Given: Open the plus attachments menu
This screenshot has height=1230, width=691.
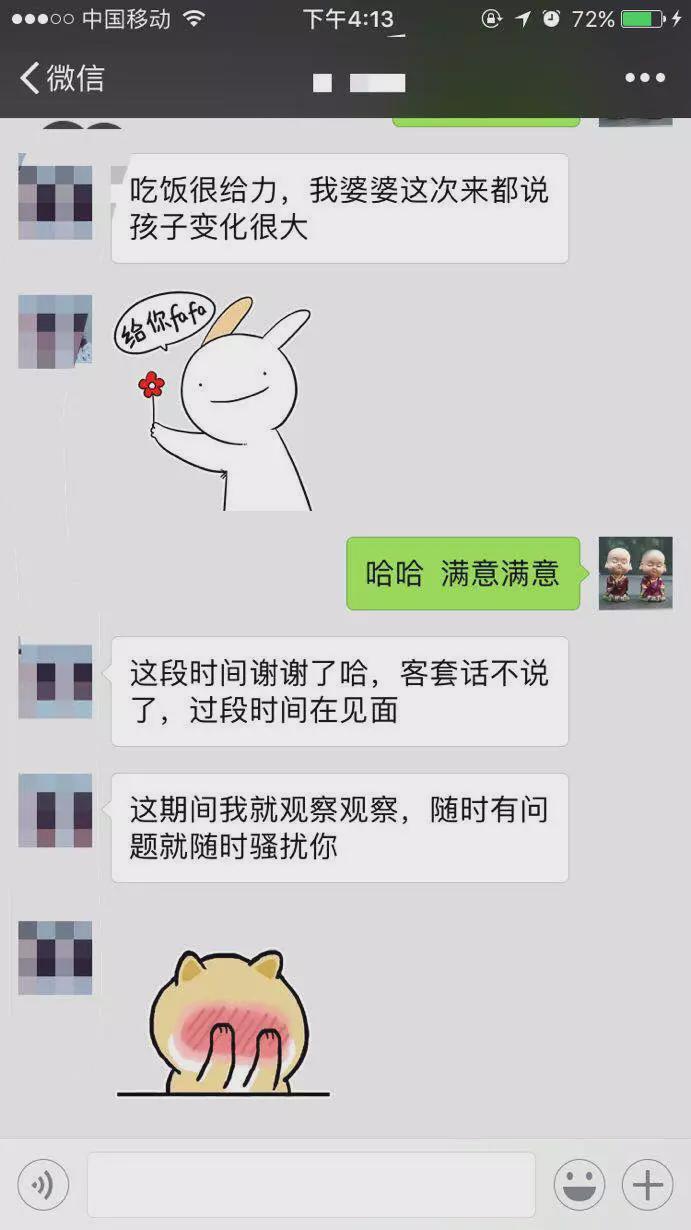Looking at the screenshot, I should pos(647,1186).
